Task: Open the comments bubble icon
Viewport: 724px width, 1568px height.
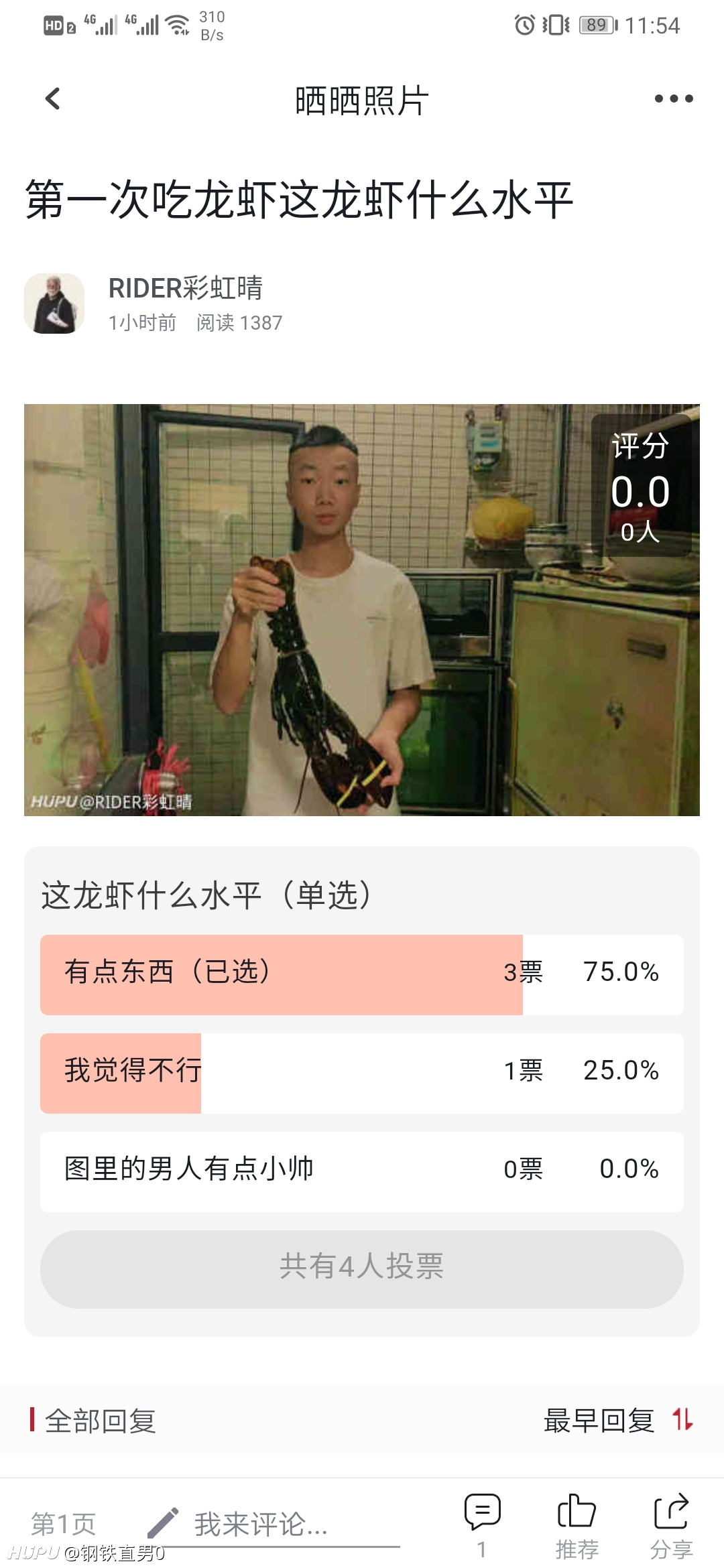Action: (482, 1525)
